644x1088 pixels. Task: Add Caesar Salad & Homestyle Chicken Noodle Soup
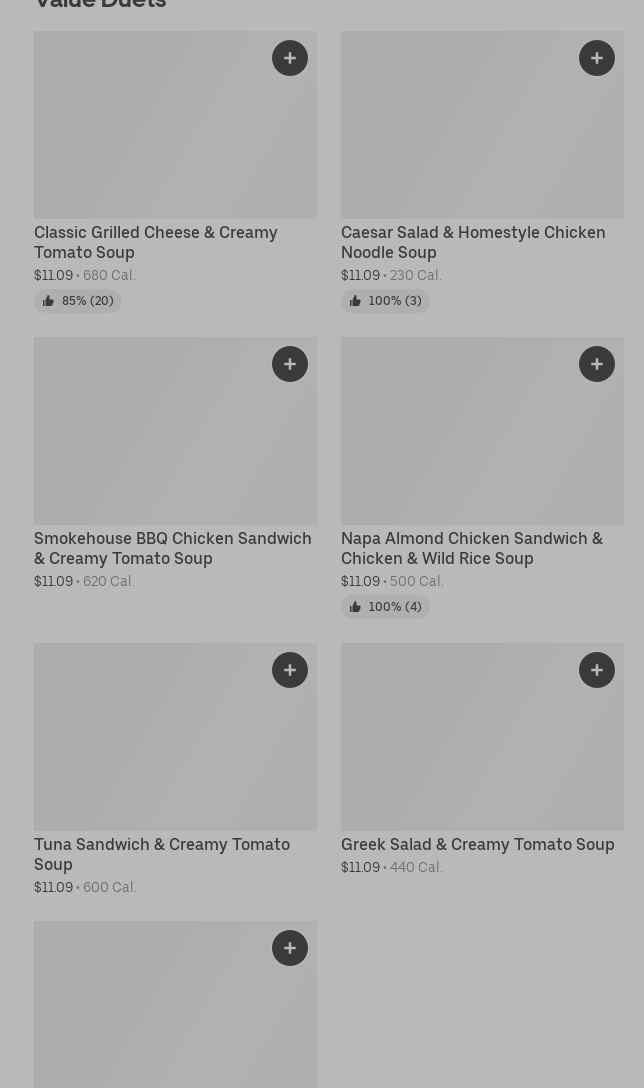coord(597,58)
